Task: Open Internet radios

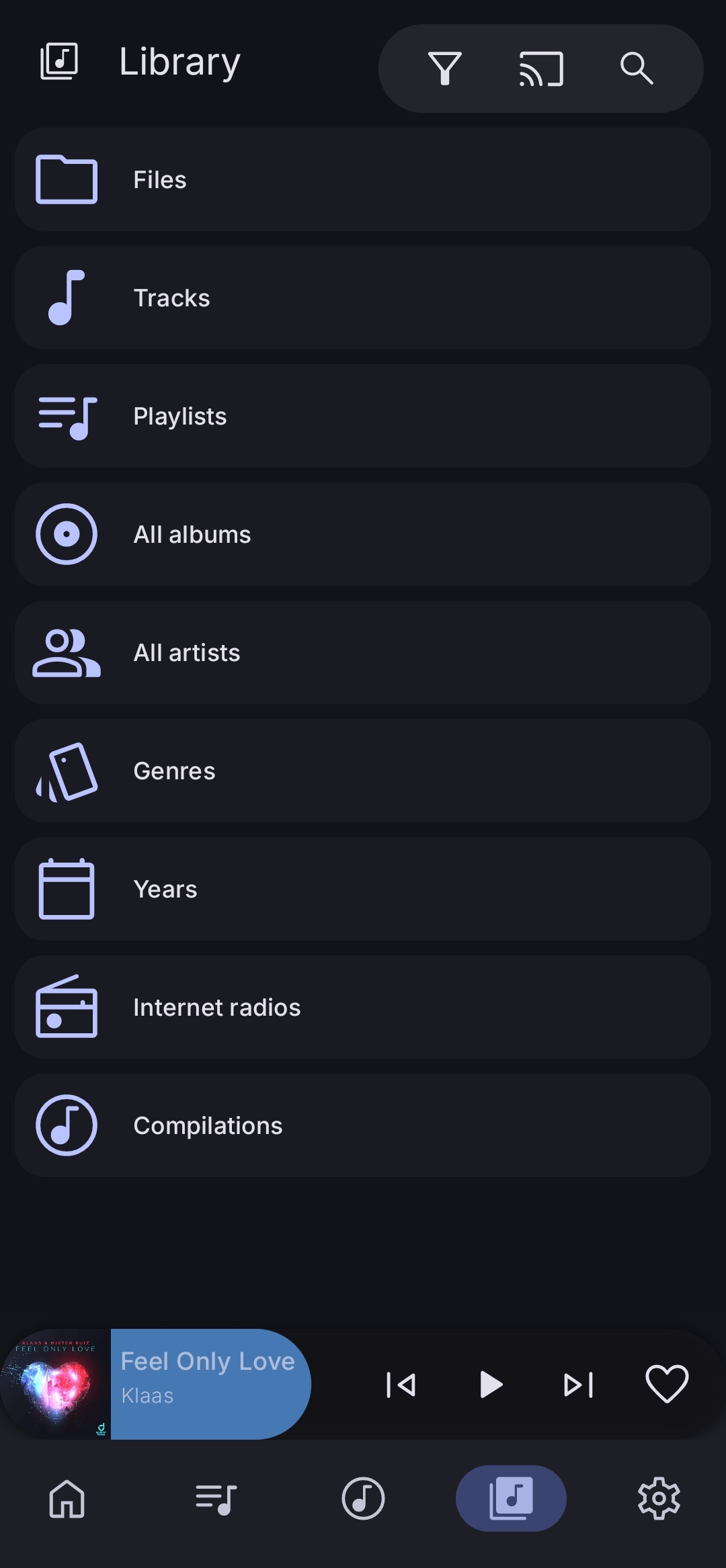Action: pos(363,1007)
